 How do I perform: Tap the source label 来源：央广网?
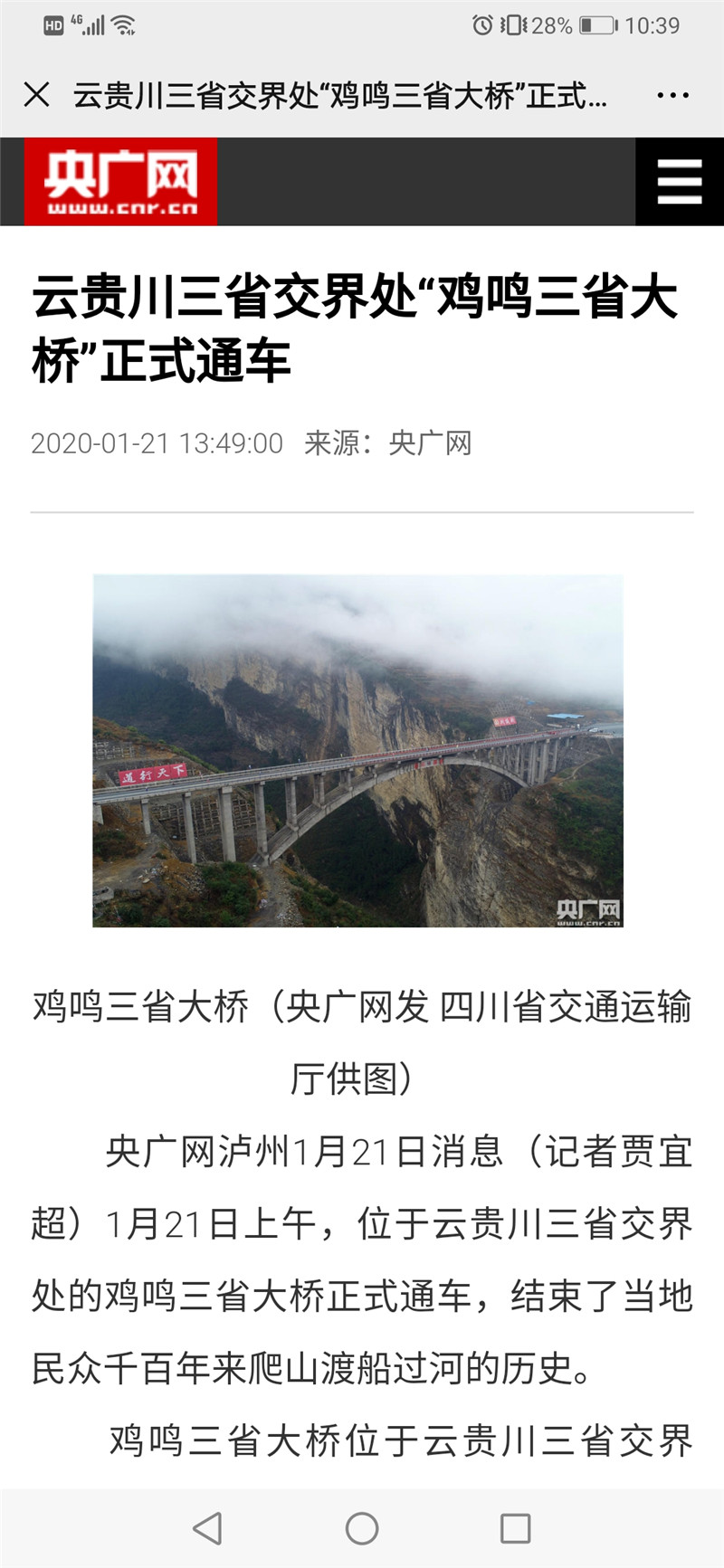(389, 442)
